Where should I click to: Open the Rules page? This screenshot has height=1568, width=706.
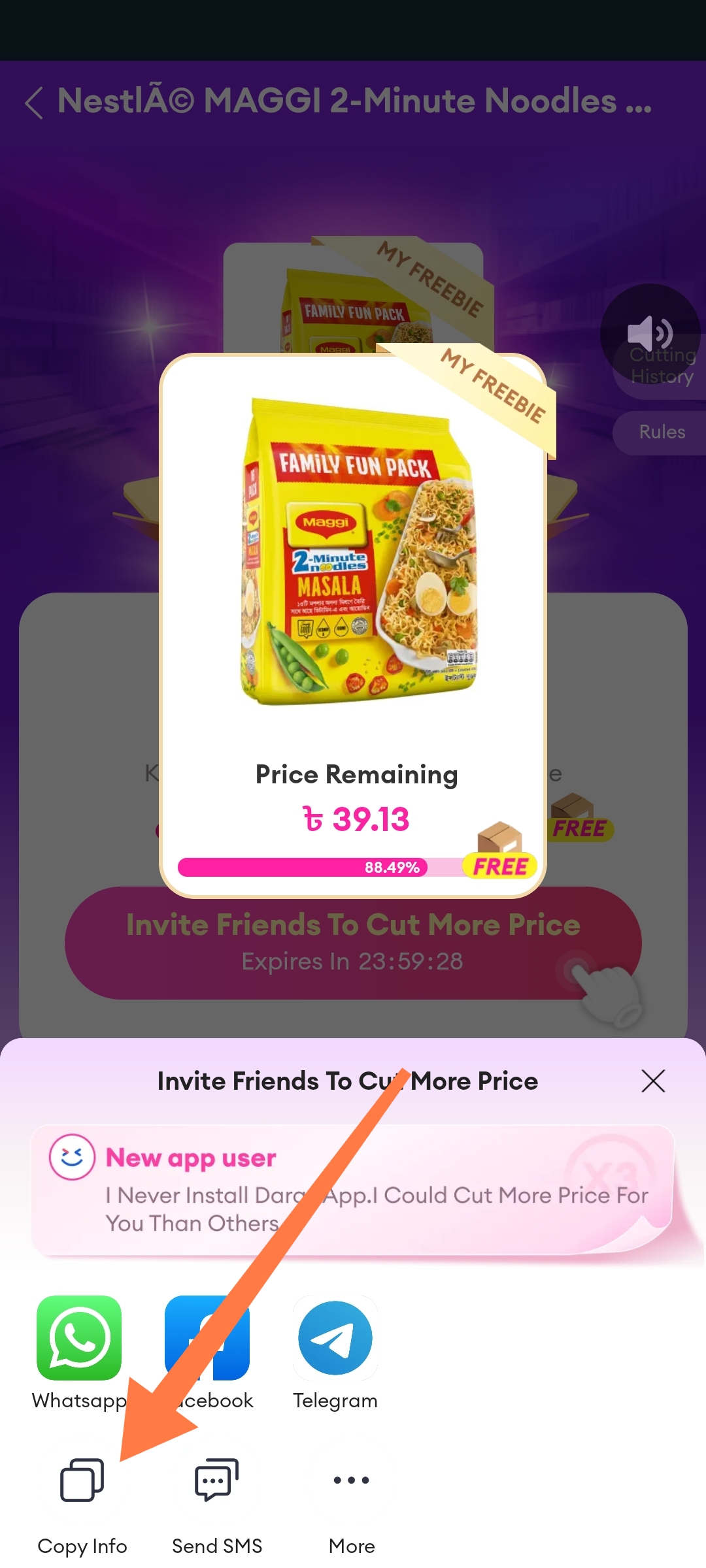(x=662, y=432)
